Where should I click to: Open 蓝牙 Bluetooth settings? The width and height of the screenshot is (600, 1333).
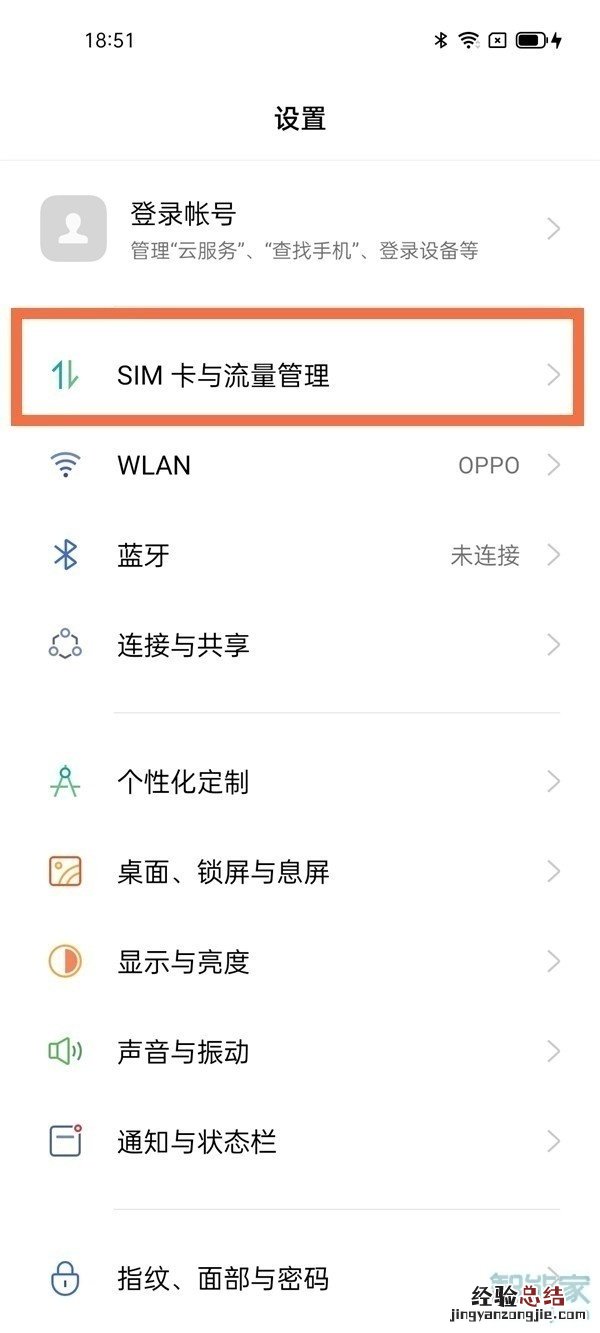[300, 555]
